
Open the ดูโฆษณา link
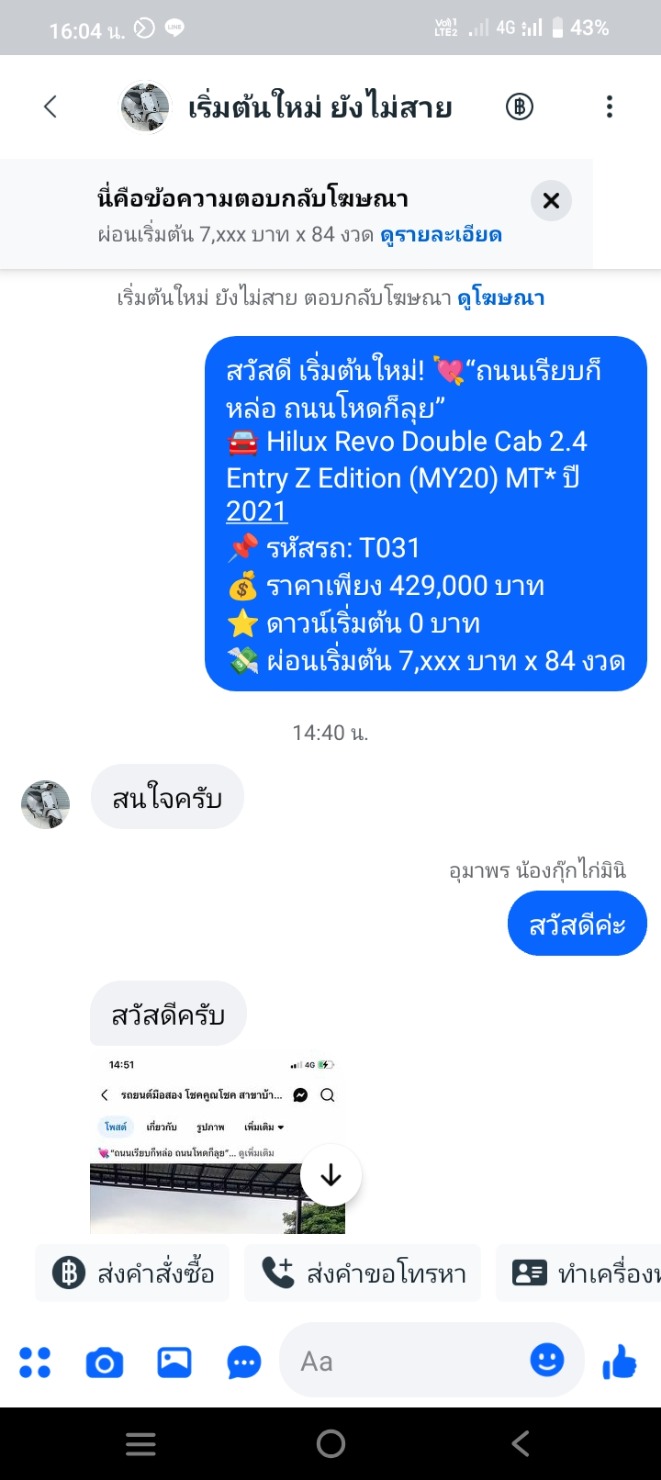500,298
